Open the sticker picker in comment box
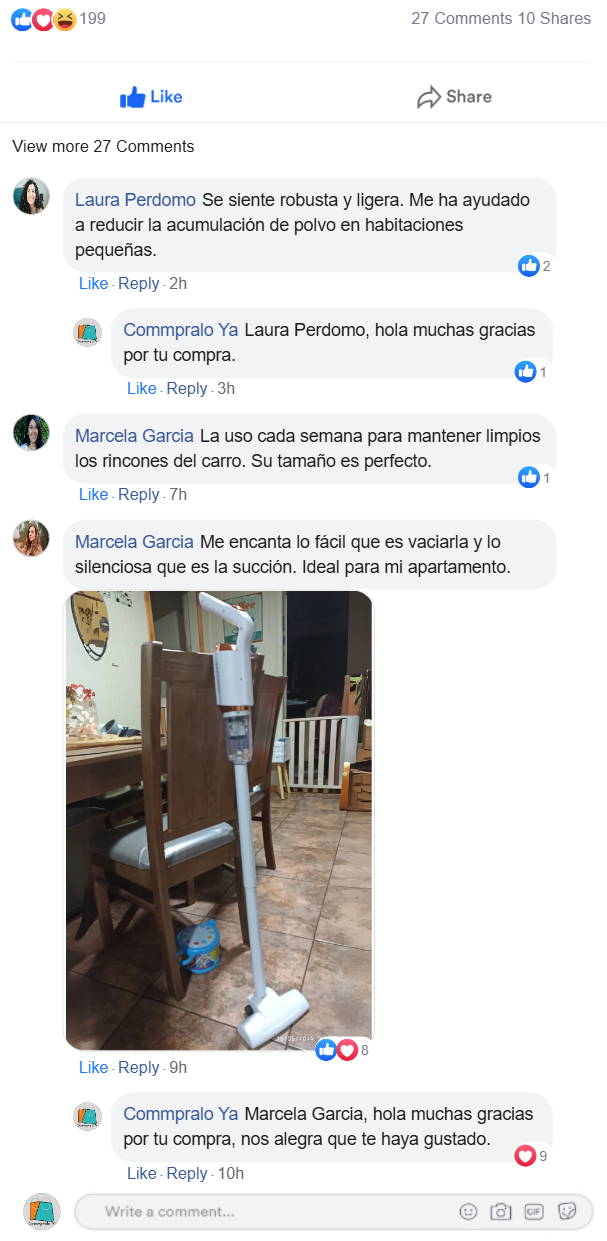The height and width of the screenshot is (1241, 607). 567,1211
